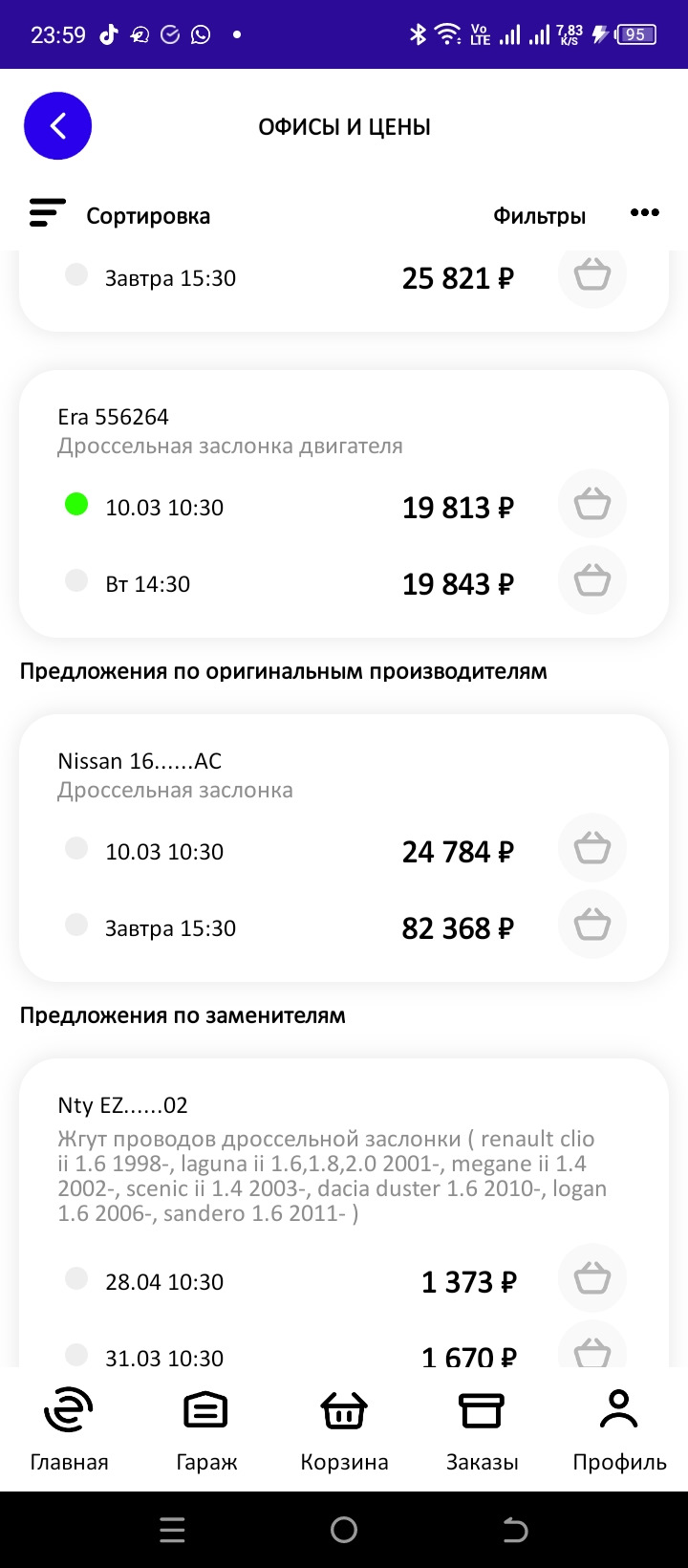Image resolution: width=688 pixels, height=1568 pixels.
Task: Switch to the Главная tab
Action: point(69,1430)
